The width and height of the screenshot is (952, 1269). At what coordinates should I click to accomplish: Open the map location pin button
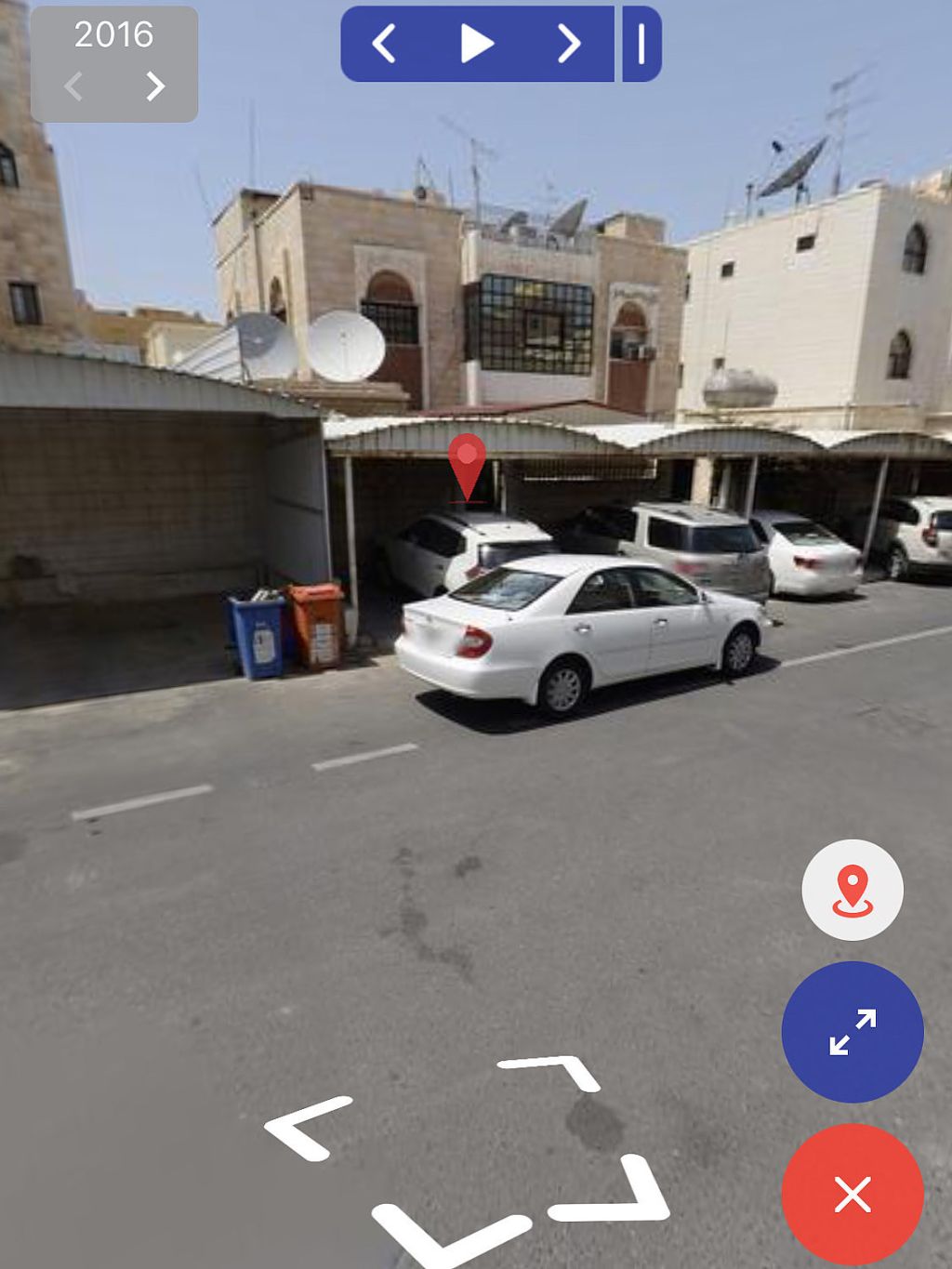click(852, 890)
